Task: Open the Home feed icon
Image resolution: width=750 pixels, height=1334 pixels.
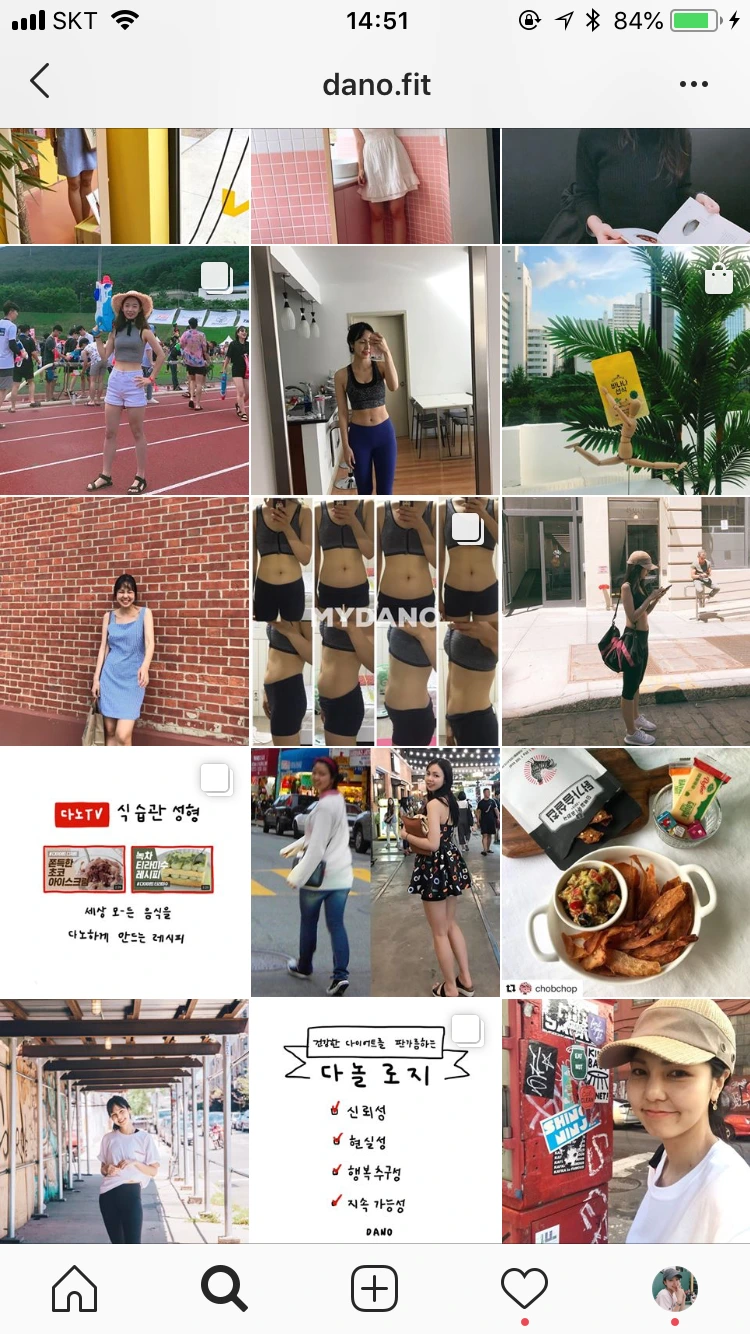Action: [74, 1290]
